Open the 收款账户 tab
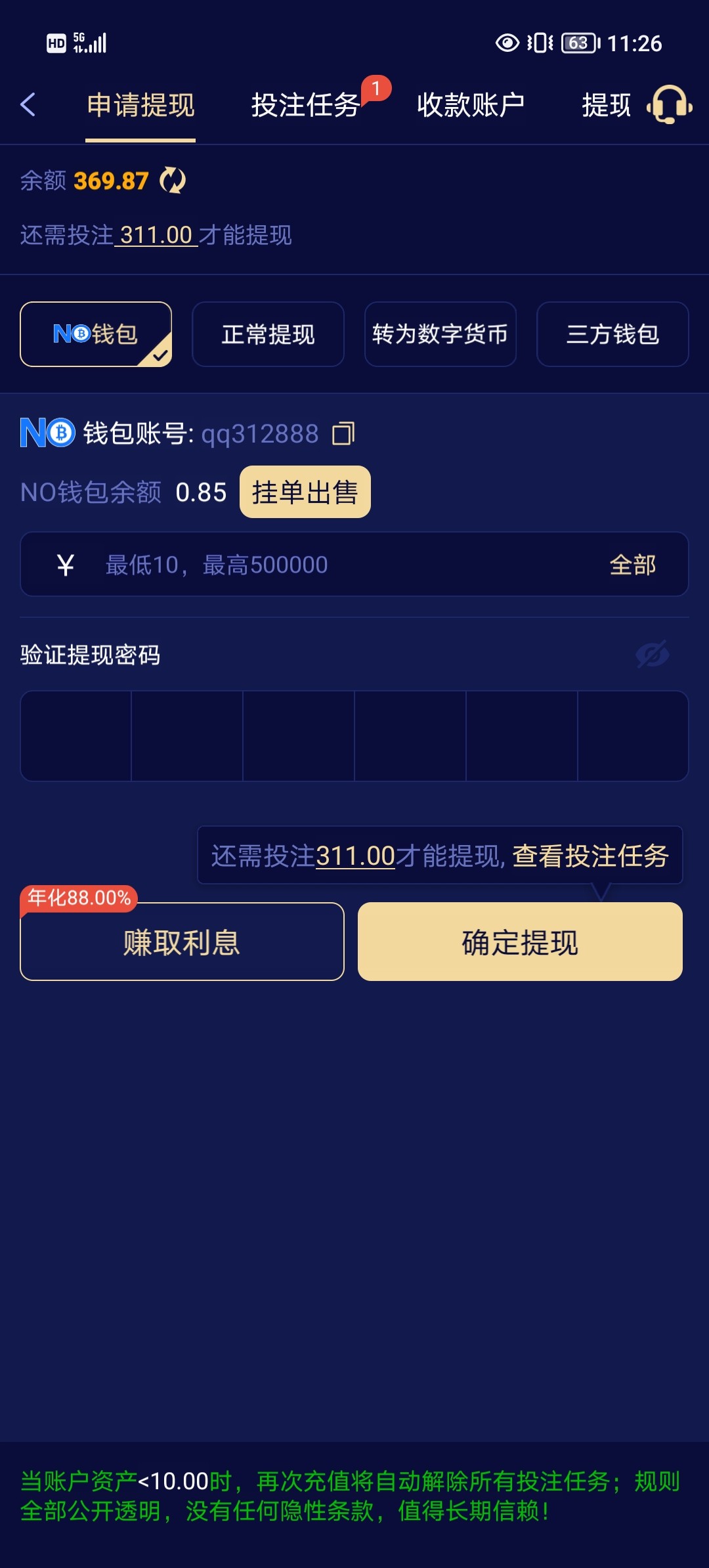The height and width of the screenshot is (1568, 709). coord(470,105)
